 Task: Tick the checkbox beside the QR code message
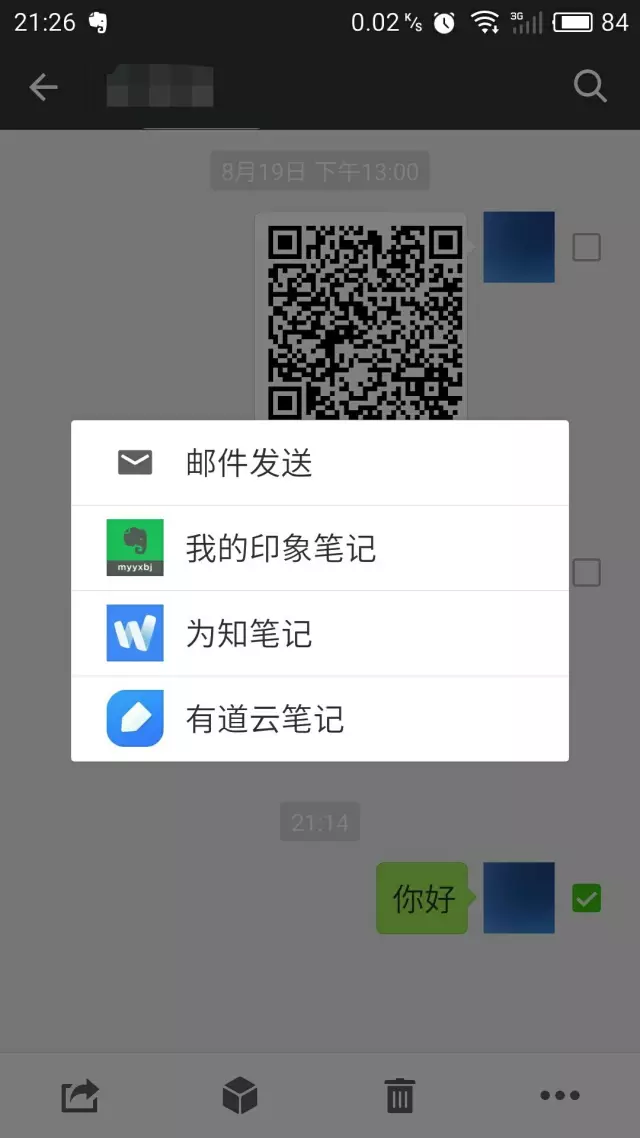[586, 247]
